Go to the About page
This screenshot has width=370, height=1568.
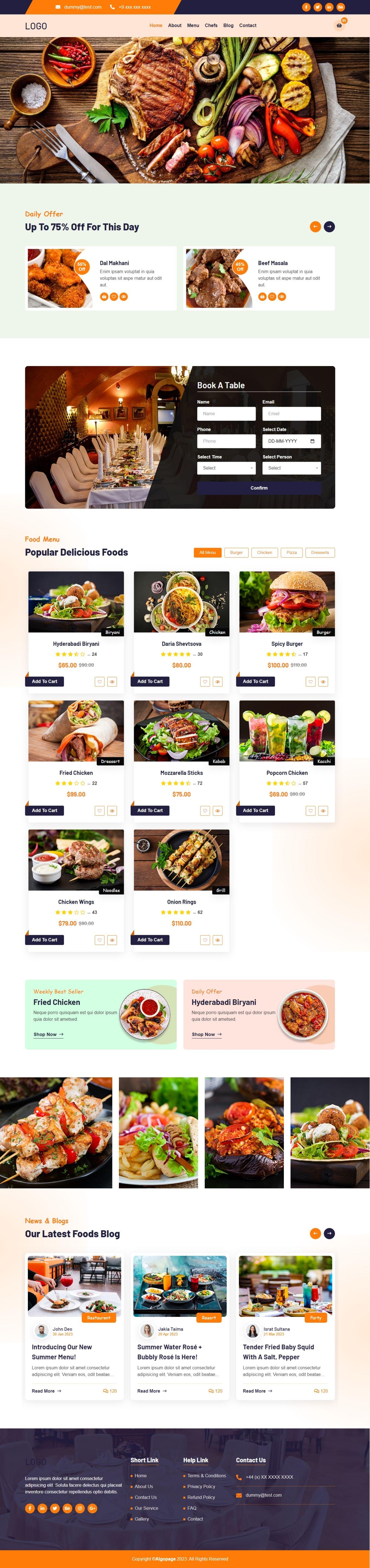point(175,25)
